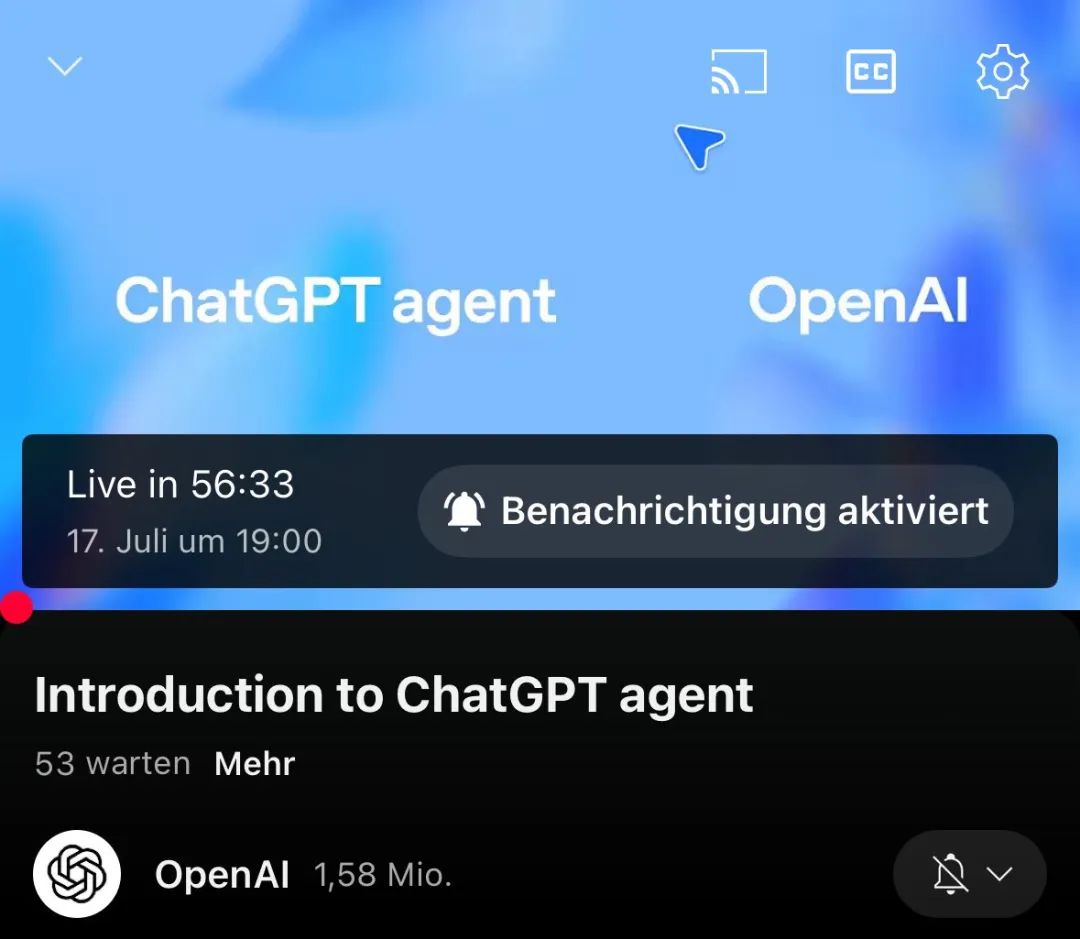
Task: Open subscription notification options dropdown
Action: tap(969, 875)
